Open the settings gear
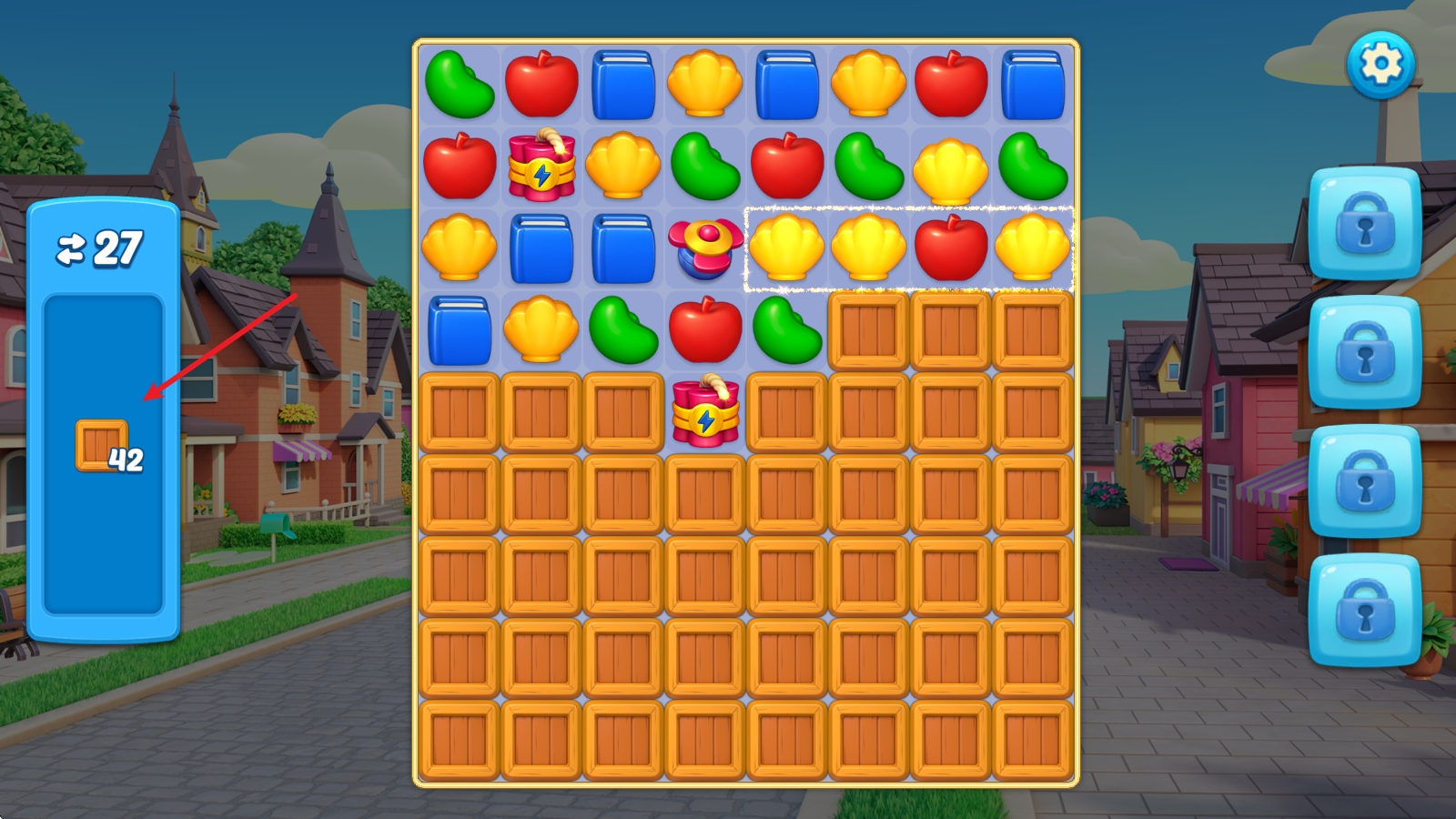The height and width of the screenshot is (819, 1456). (x=1380, y=65)
